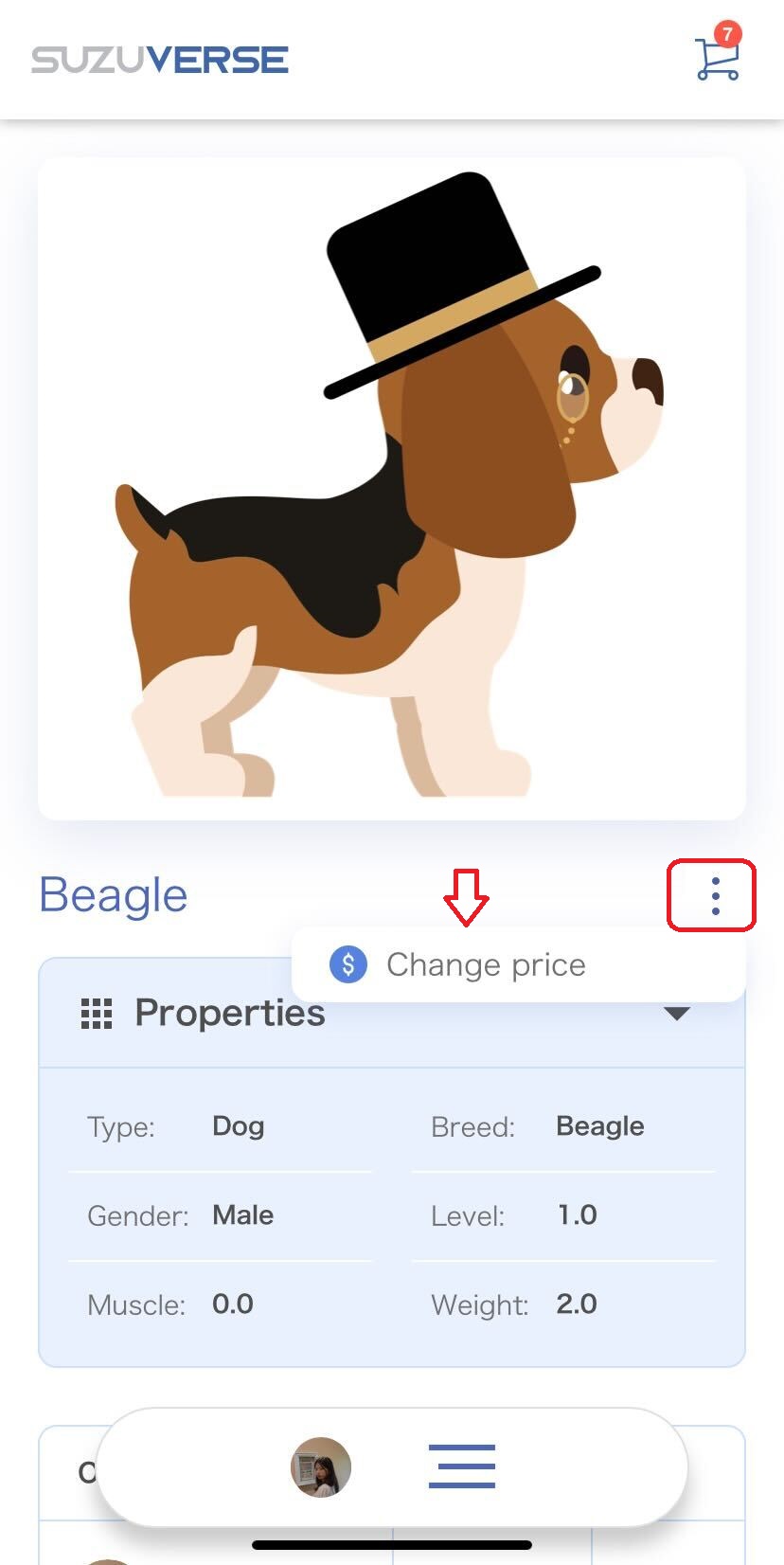784x1565 pixels.
Task: Collapse the Properties section
Action: [x=676, y=1015]
